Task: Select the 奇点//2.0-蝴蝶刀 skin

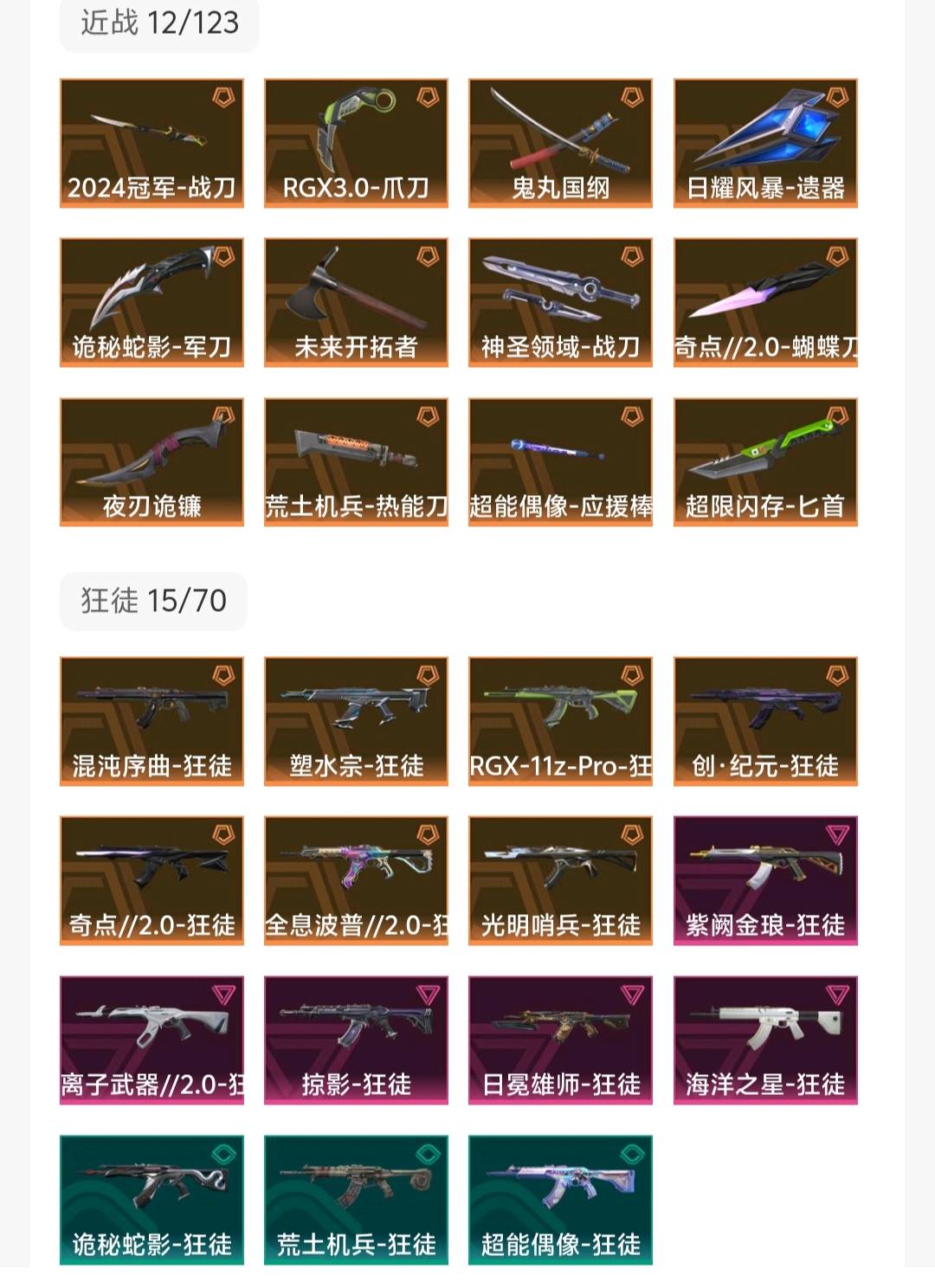Action: click(x=765, y=303)
